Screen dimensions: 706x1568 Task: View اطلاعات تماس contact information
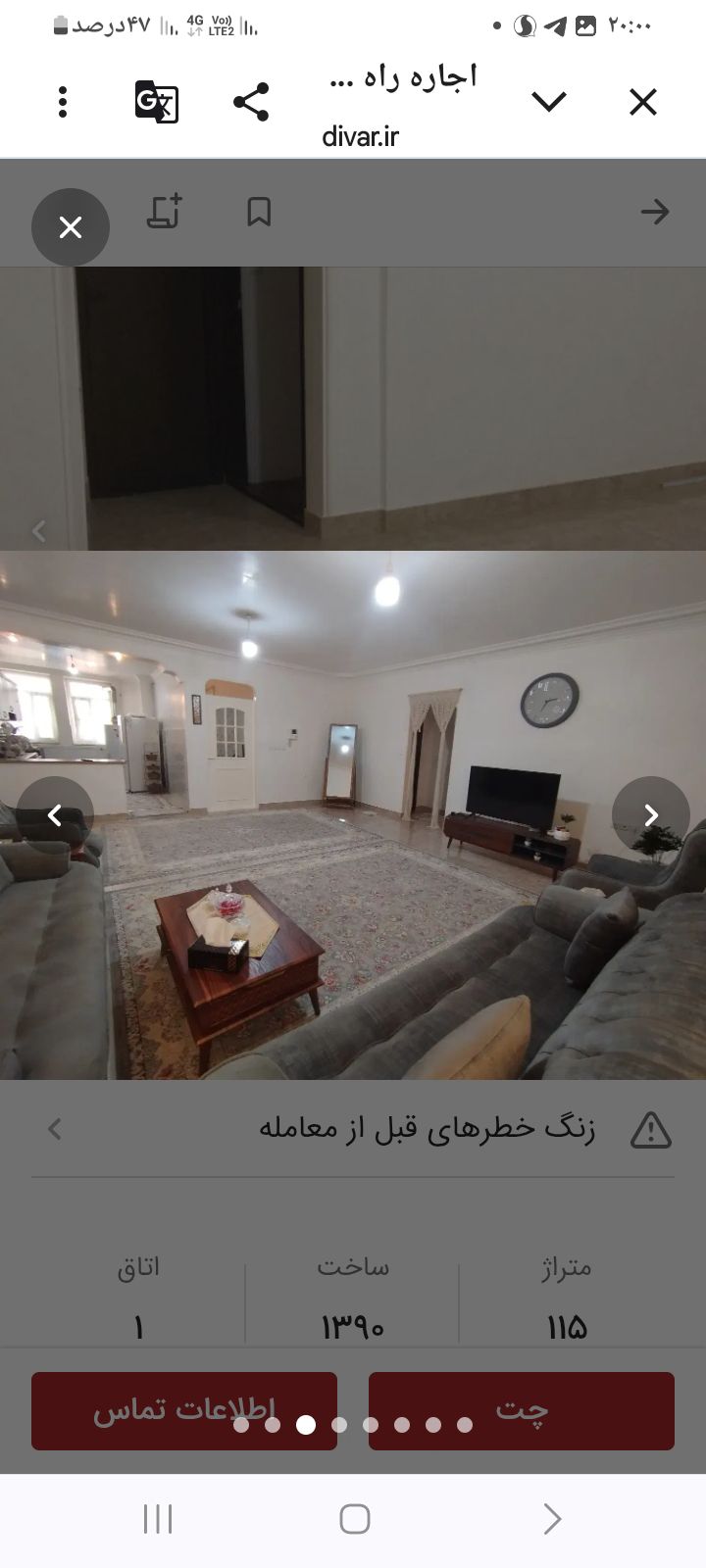tap(184, 1411)
